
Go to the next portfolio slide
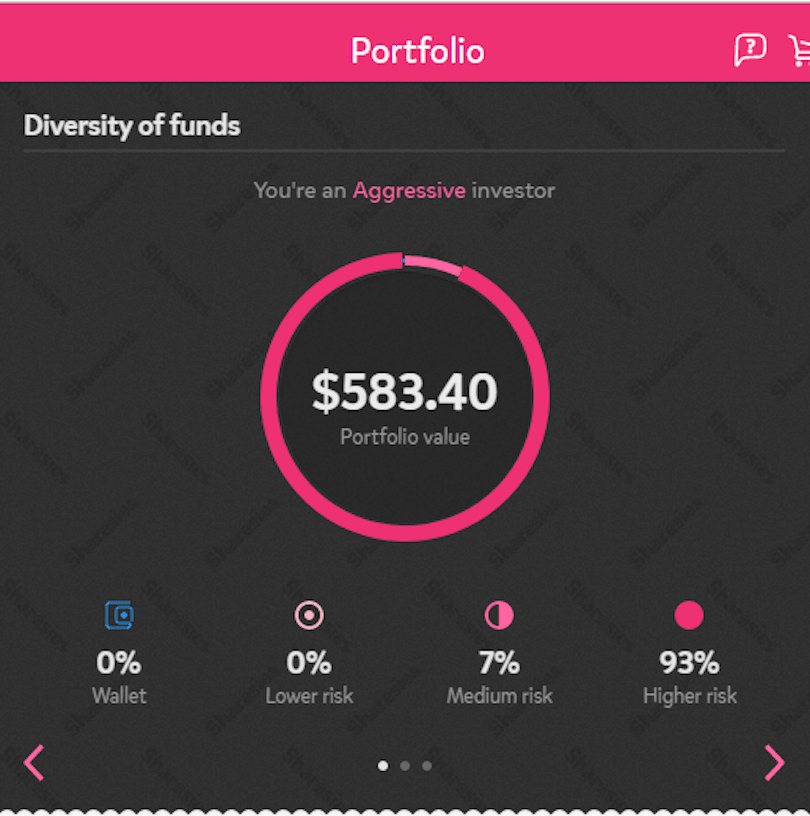pos(774,763)
